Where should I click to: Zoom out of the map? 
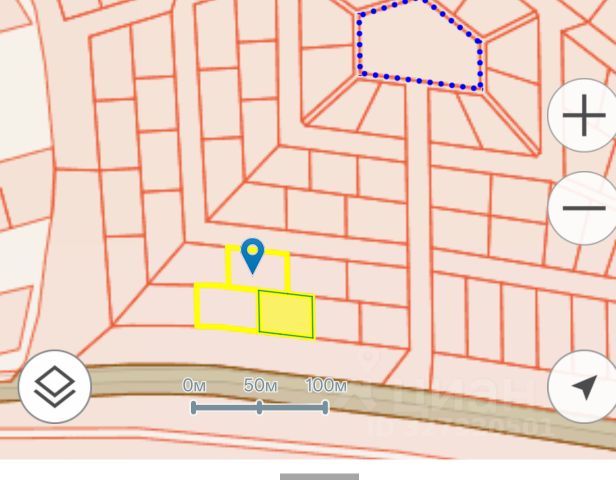[x=583, y=208]
